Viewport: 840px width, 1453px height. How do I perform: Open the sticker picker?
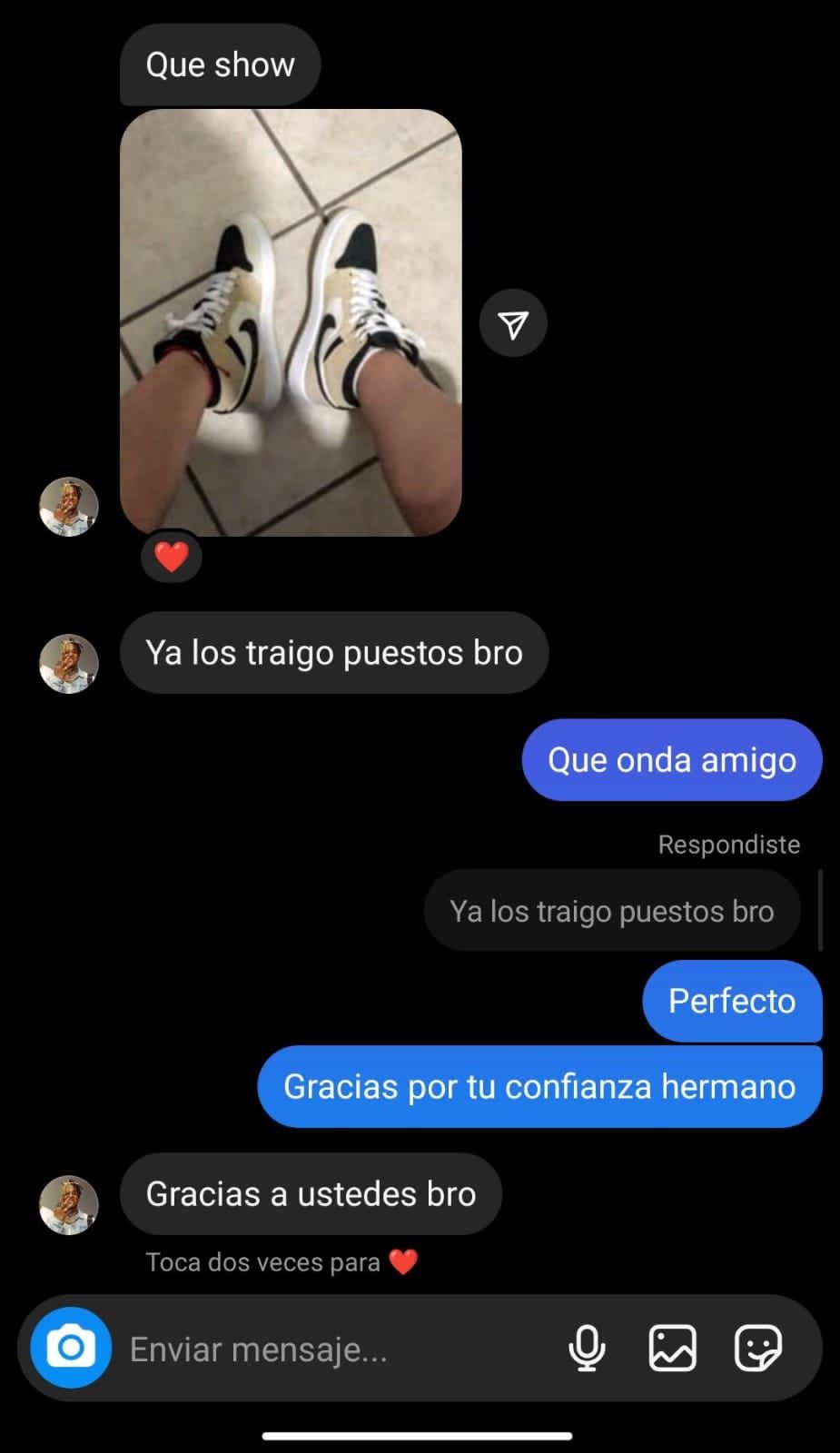(756, 1348)
